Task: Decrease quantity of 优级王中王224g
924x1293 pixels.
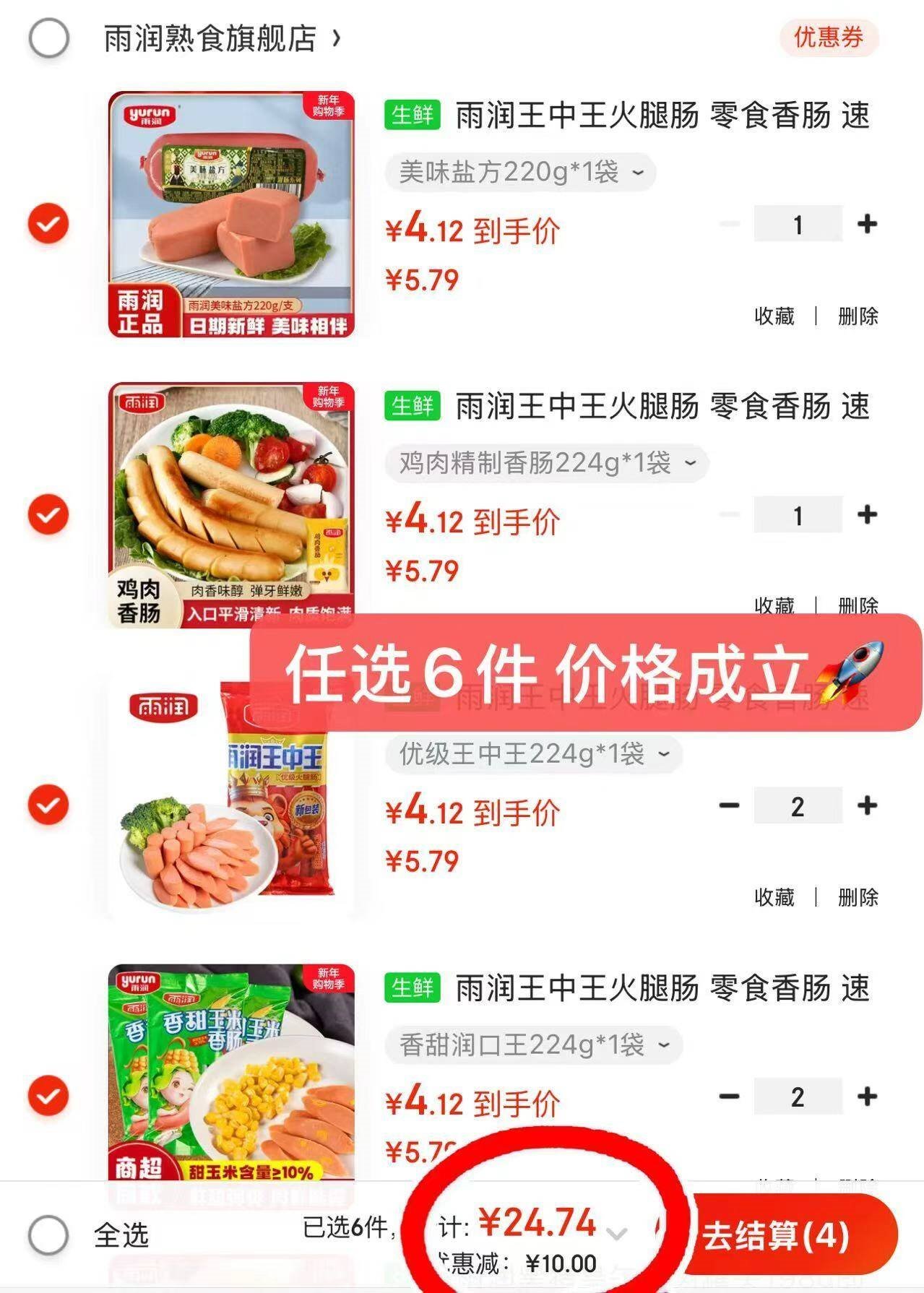Action: [x=729, y=805]
